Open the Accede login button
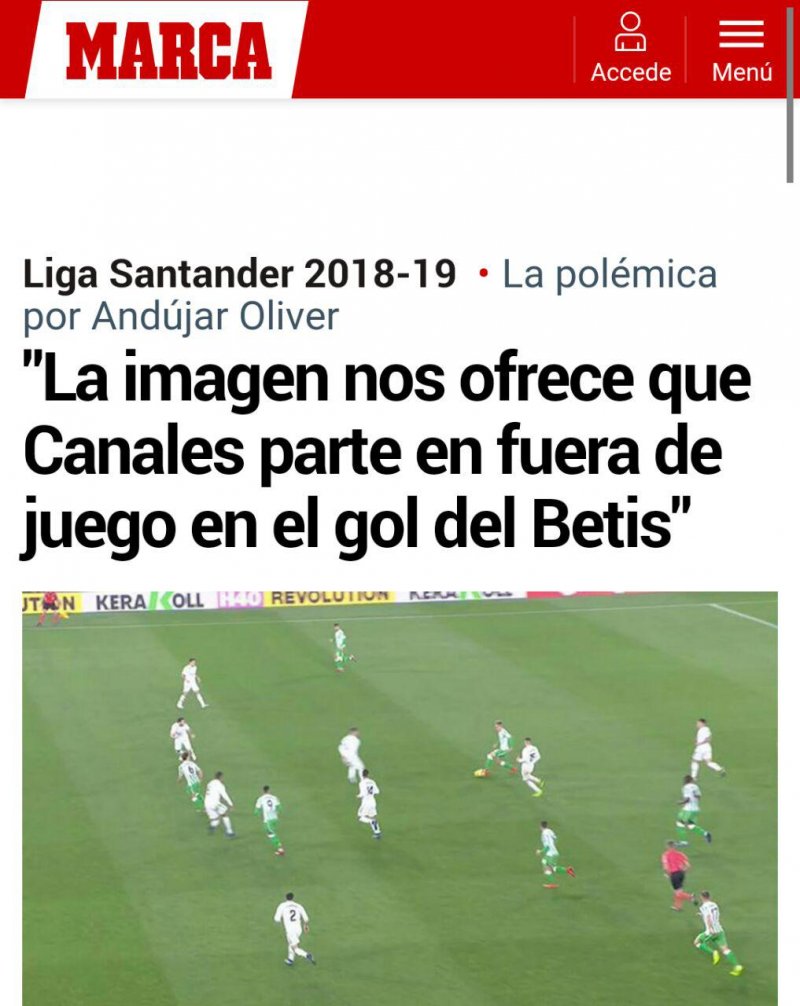This screenshot has height=1006, width=800. tap(630, 48)
